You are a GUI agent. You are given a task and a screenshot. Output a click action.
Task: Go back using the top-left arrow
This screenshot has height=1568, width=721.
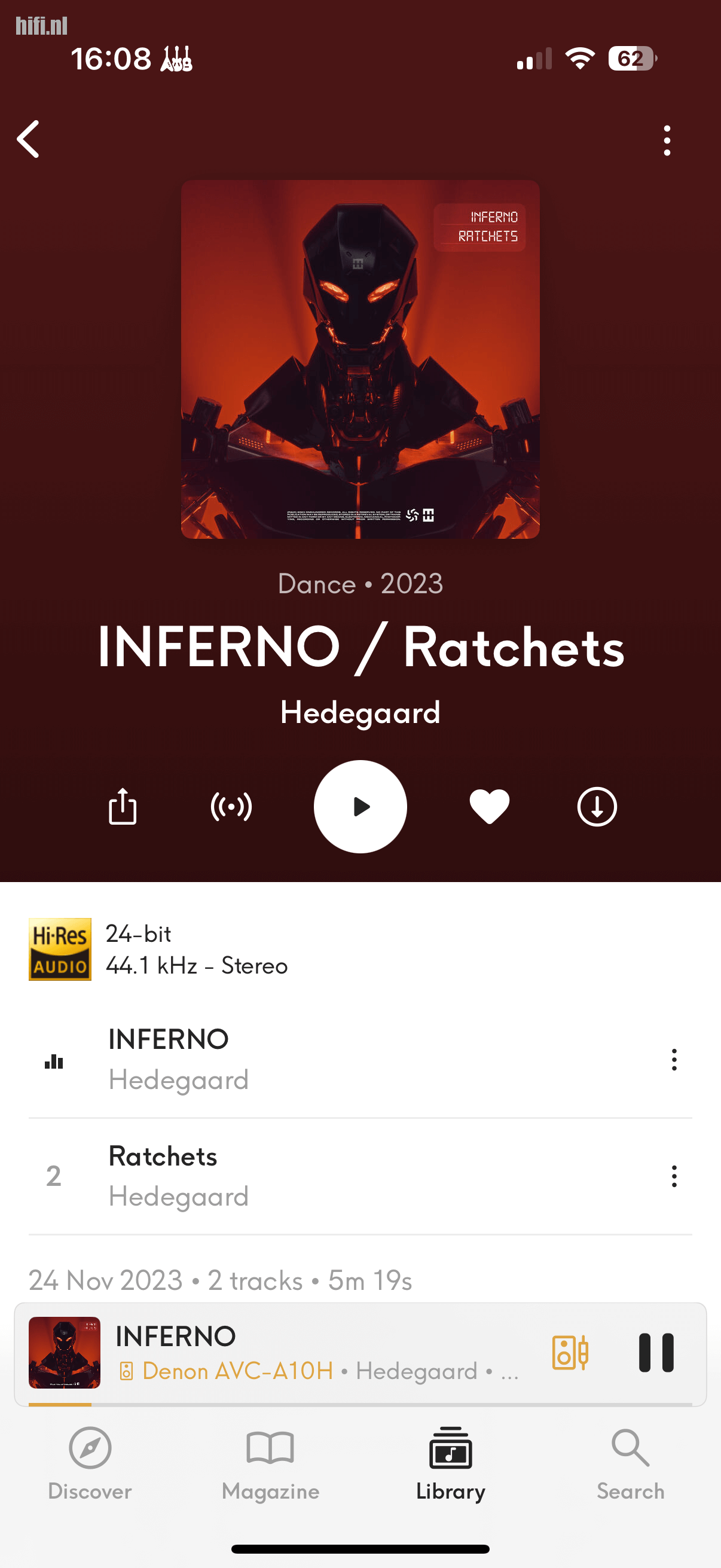[x=29, y=139]
